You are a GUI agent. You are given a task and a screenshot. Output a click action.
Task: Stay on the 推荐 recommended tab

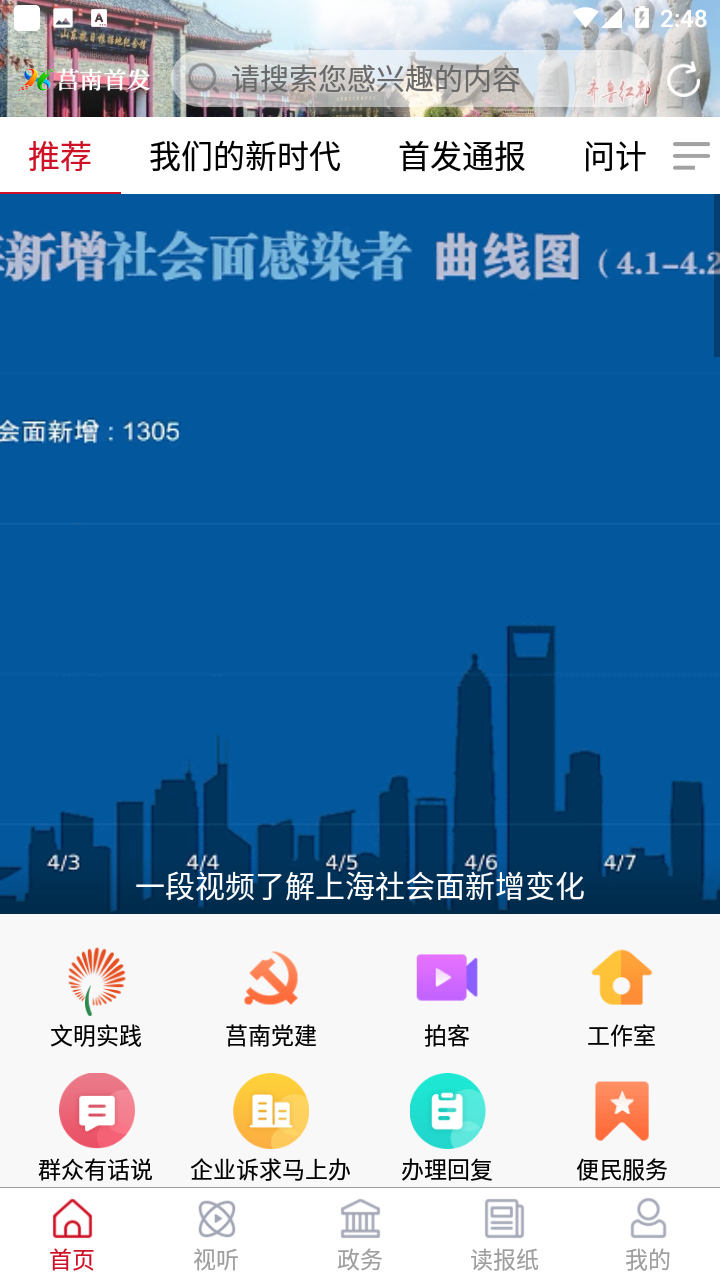click(x=60, y=157)
